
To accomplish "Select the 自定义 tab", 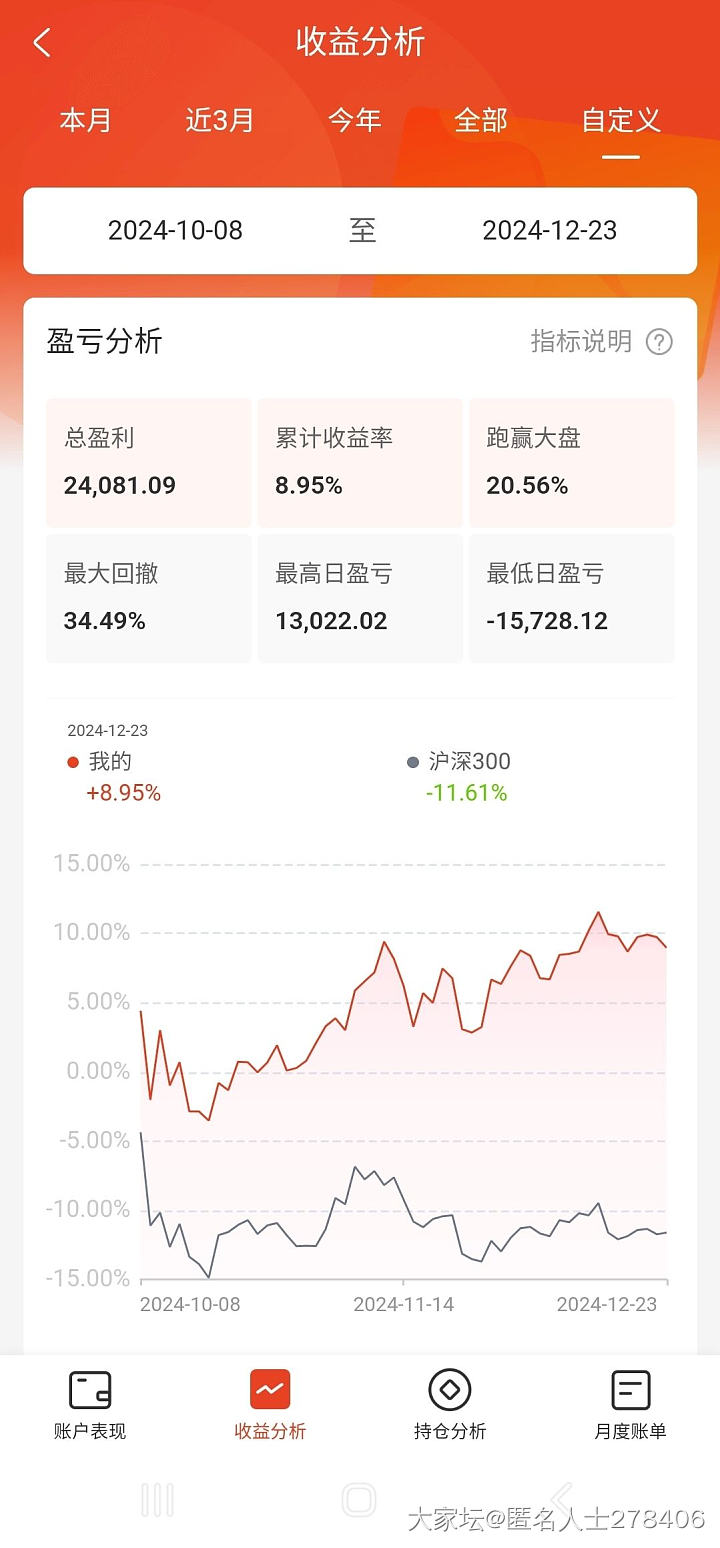I will (x=621, y=121).
